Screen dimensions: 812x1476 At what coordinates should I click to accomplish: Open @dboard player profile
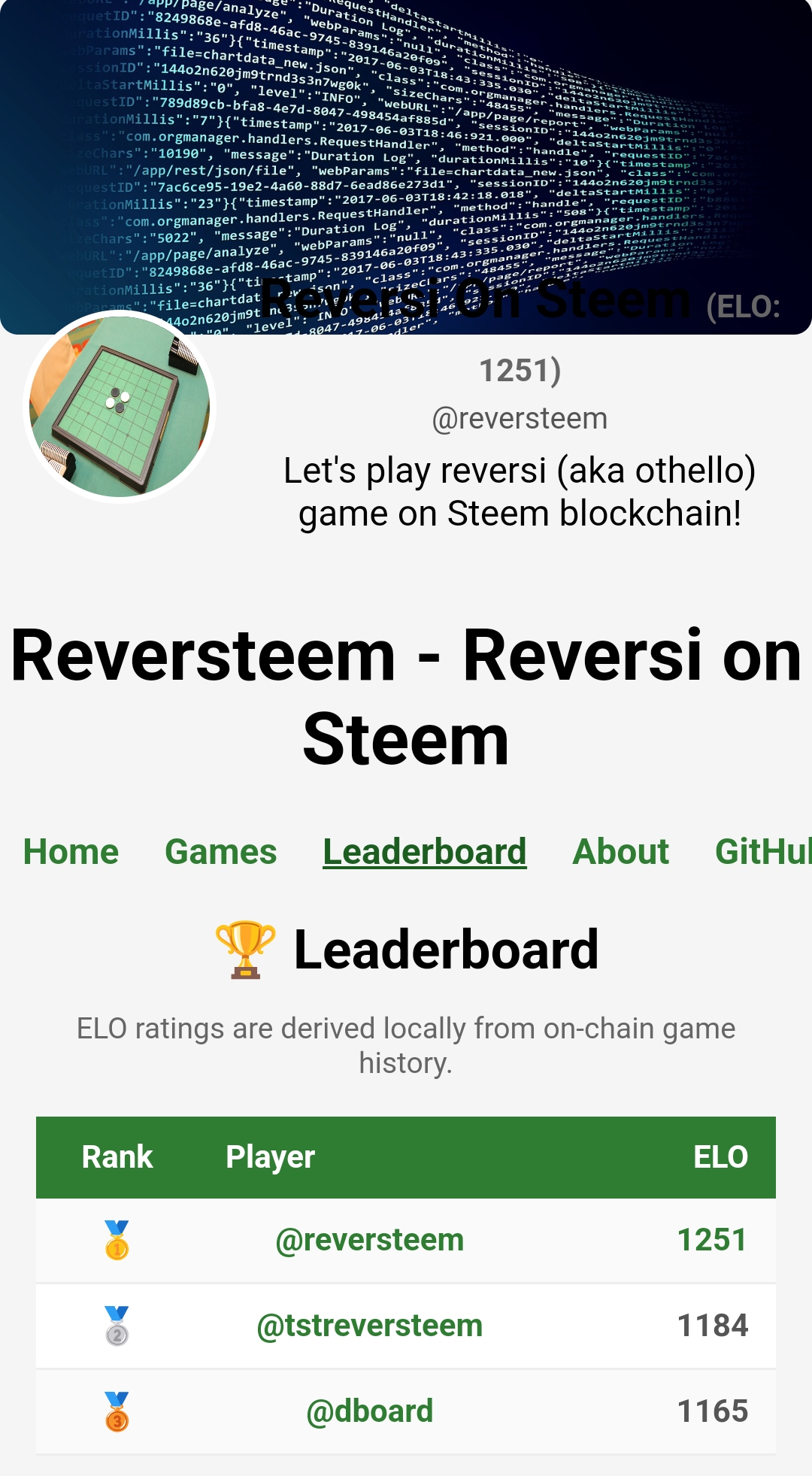(x=370, y=1411)
